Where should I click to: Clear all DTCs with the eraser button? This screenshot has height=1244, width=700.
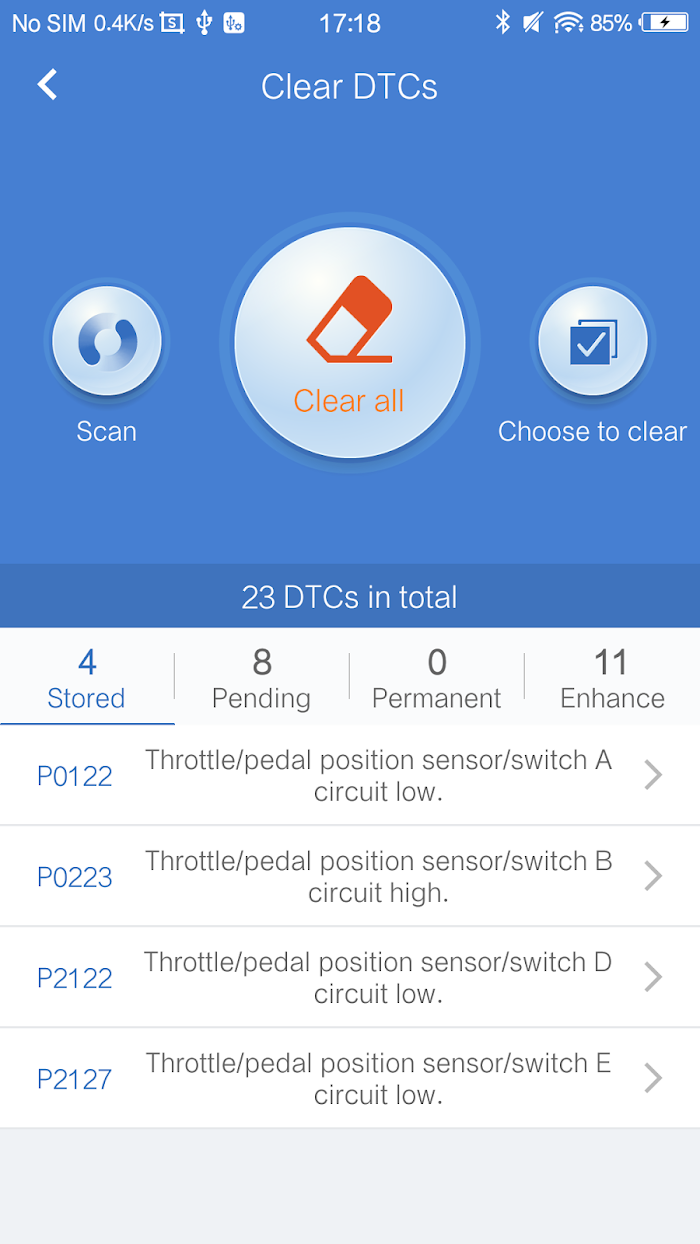tap(350, 342)
